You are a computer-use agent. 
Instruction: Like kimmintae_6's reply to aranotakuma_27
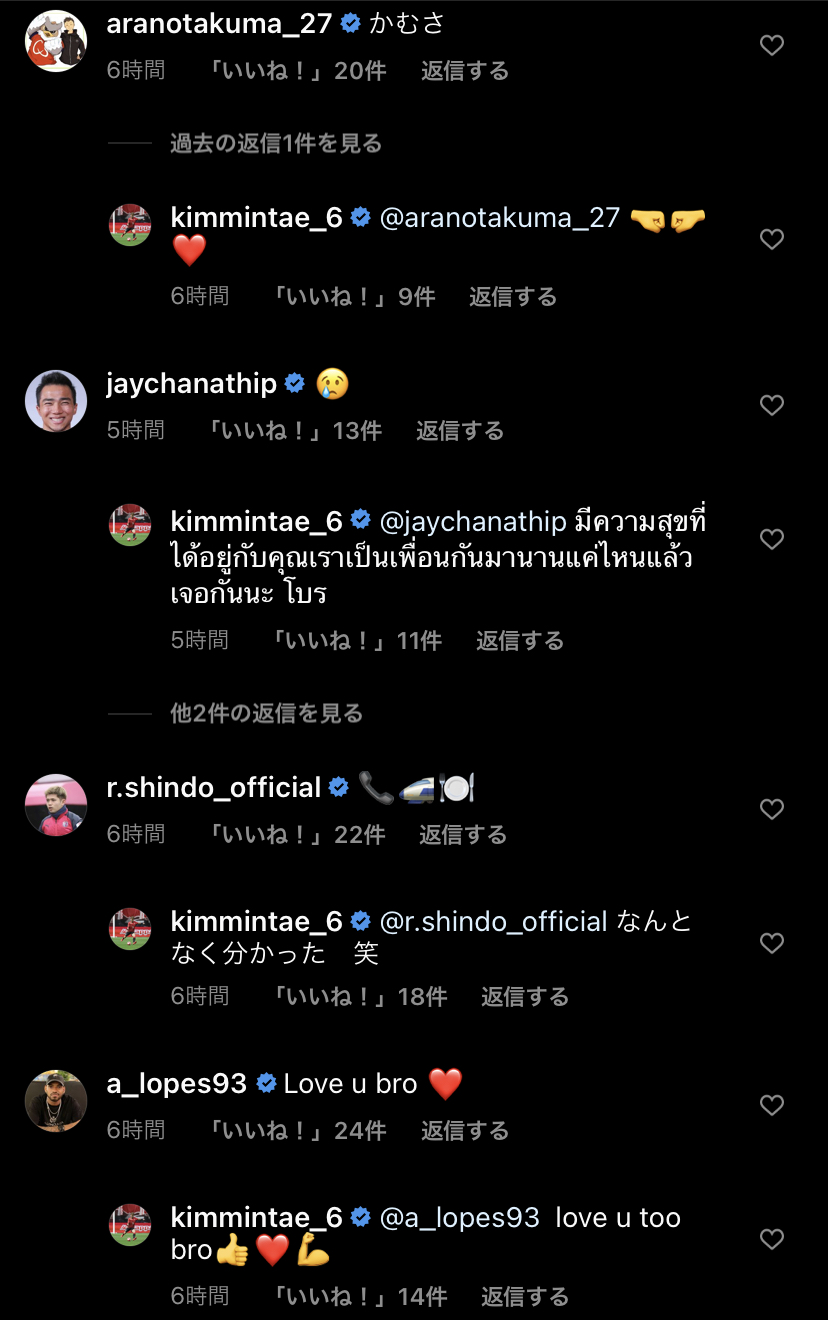coord(771,239)
